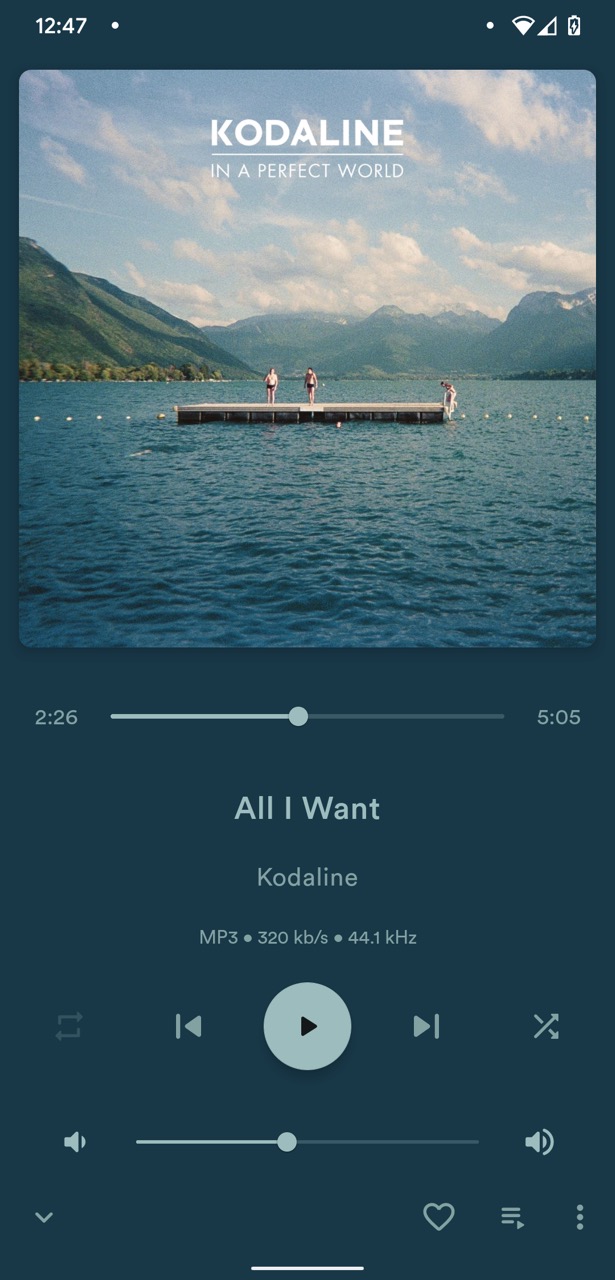
Task: Tap the volume level slider
Action: tap(307, 1142)
